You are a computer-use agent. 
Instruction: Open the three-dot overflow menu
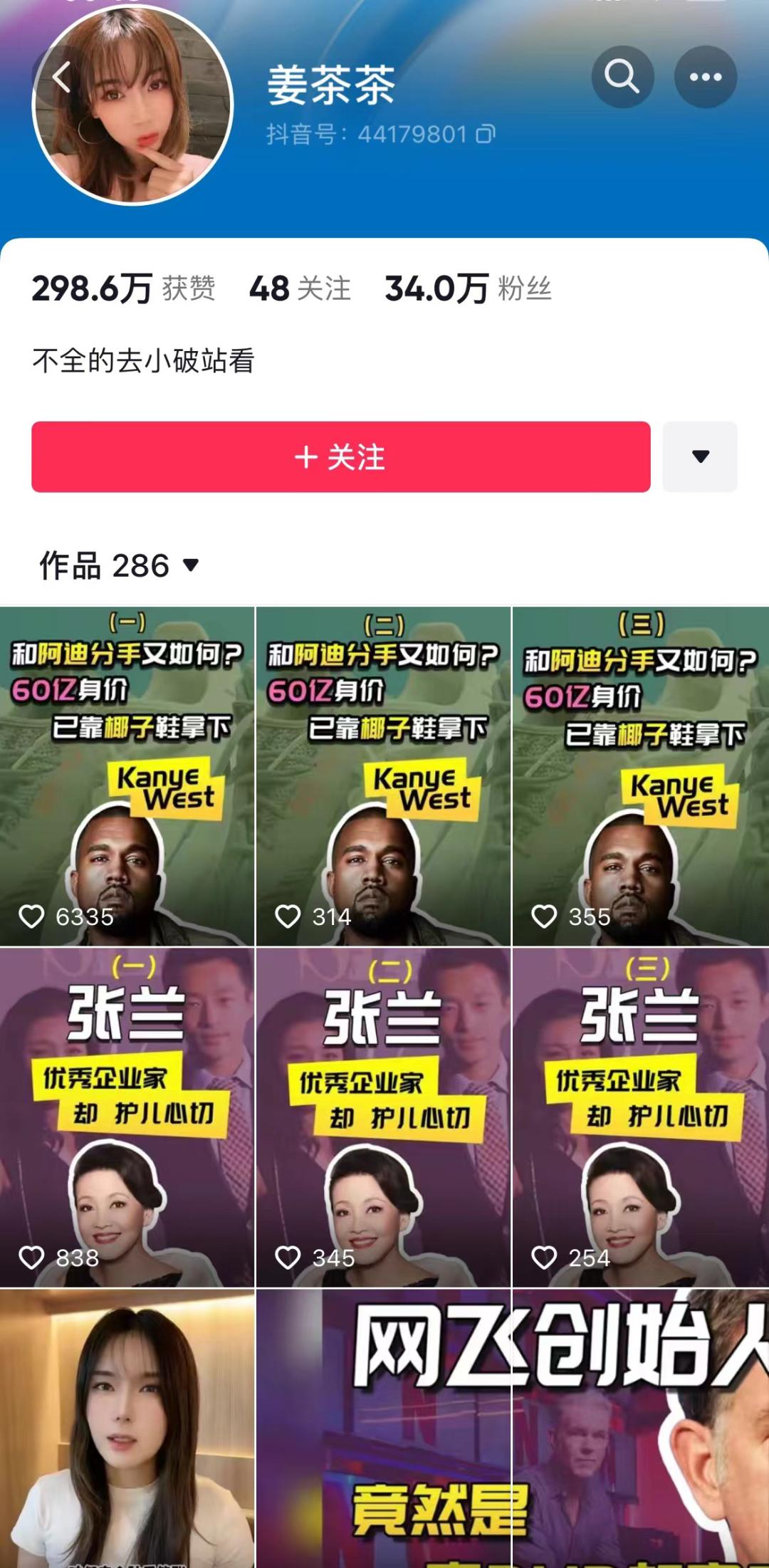pyautogui.click(x=705, y=77)
